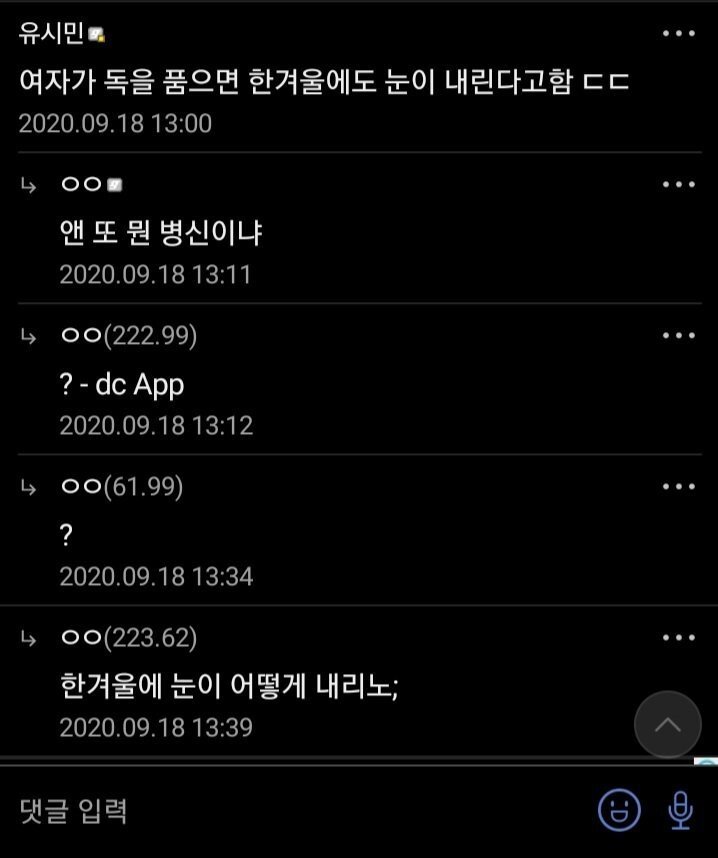Open the emoticon picker

coord(619,810)
